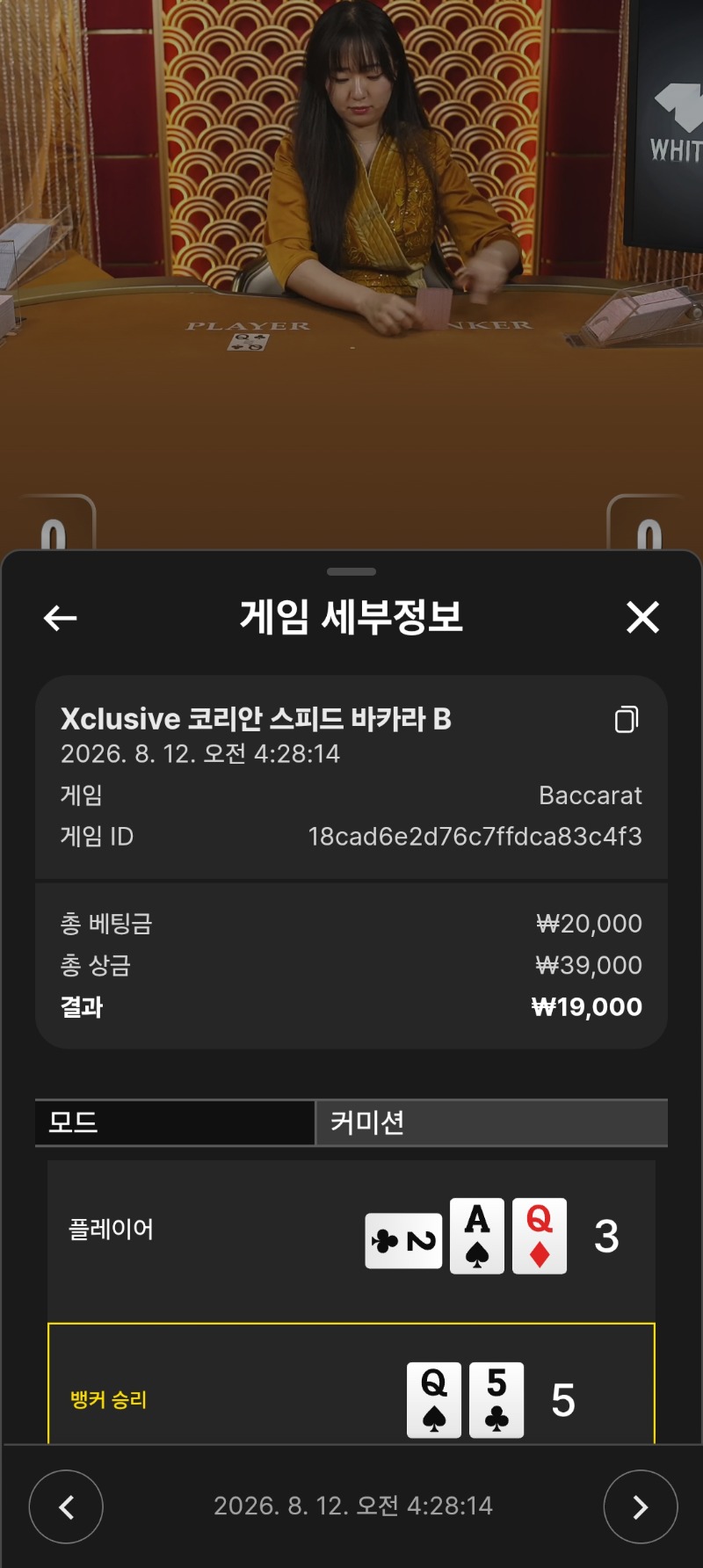Viewport: 703px width, 1568px height.
Task: Go back using the arrow beside 게임 세부정보
Action: coord(60,618)
